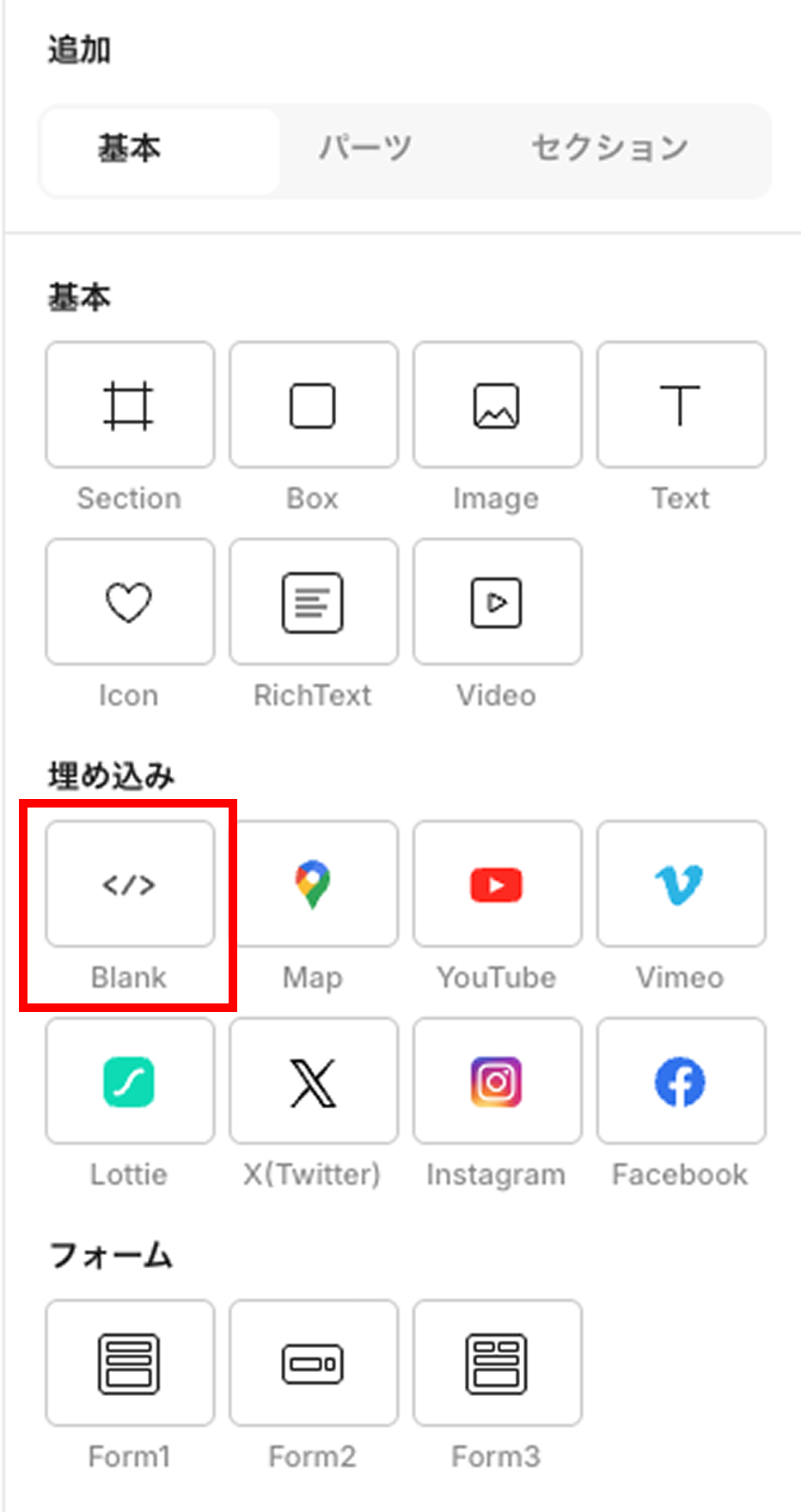Add a Facebook embed
The width and height of the screenshot is (801, 1512).
[x=681, y=1081]
